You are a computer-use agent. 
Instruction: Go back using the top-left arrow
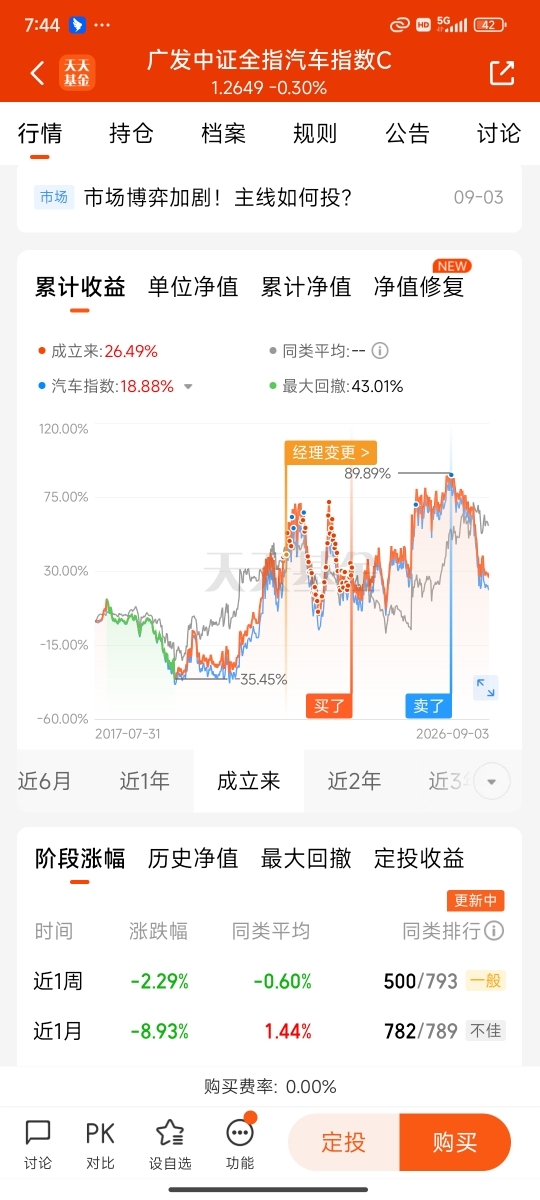point(38,73)
